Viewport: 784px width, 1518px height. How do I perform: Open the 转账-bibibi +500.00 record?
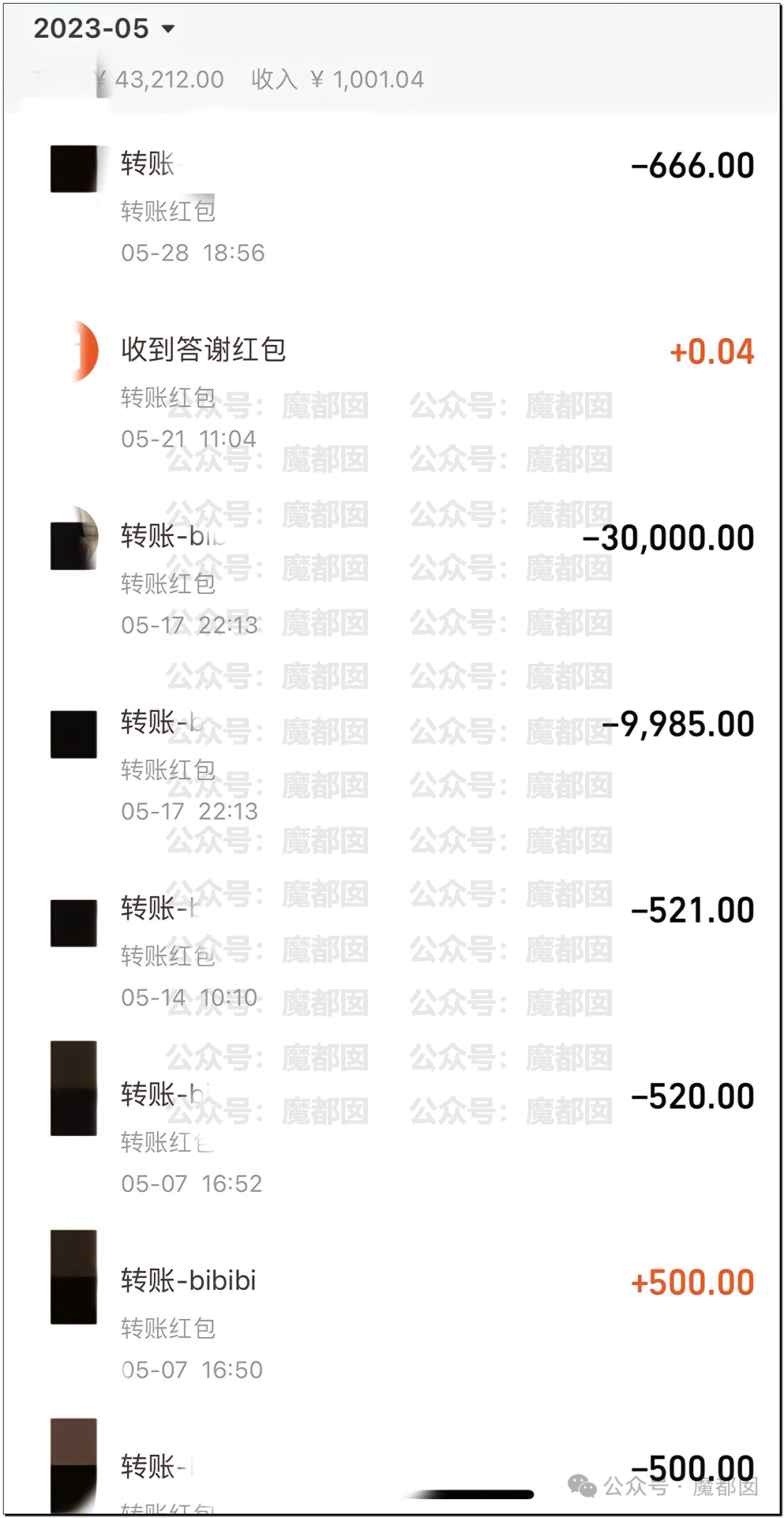coord(392,1323)
